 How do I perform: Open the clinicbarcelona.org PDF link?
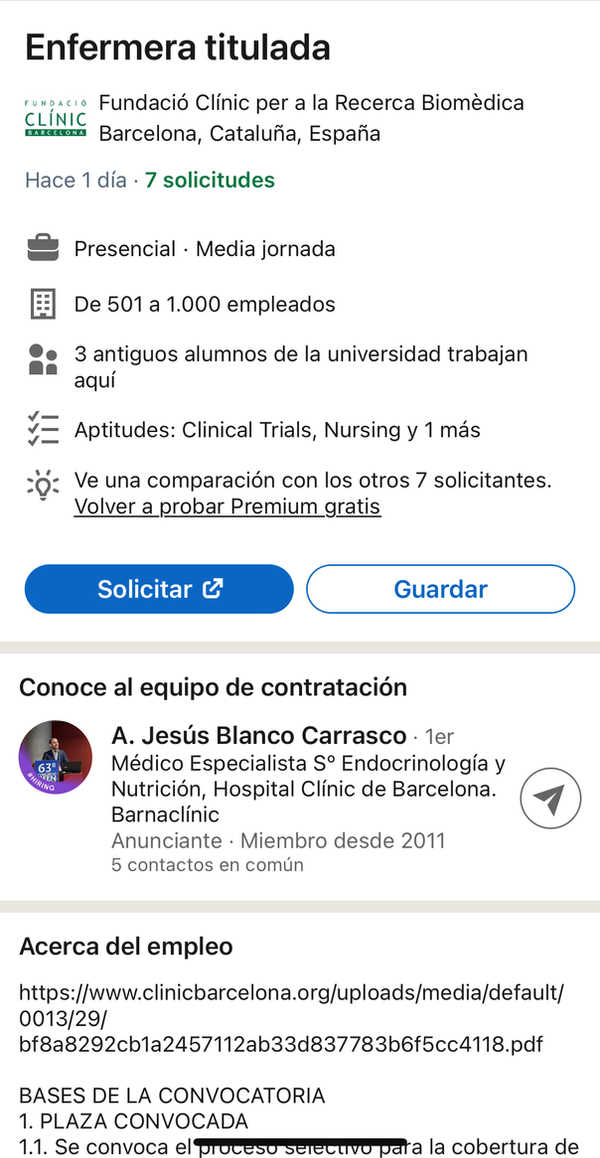(292, 1020)
